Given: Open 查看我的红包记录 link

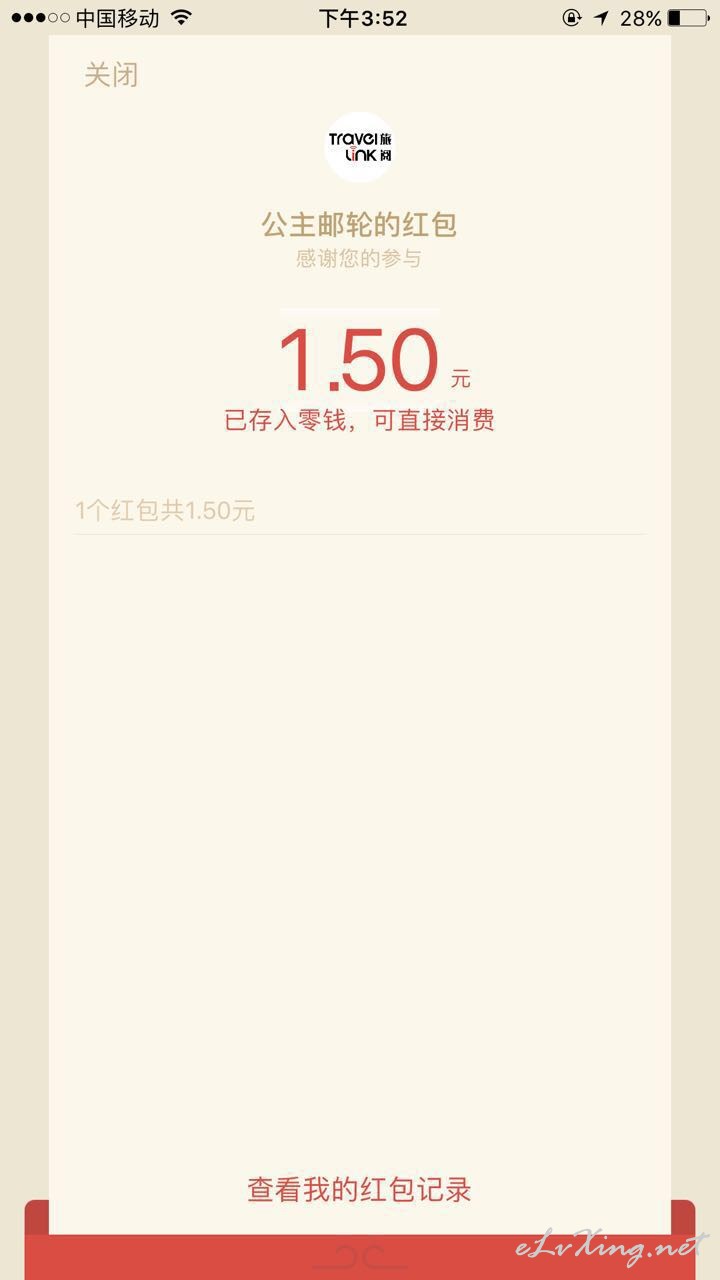Looking at the screenshot, I should pyautogui.click(x=359, y=1189).
